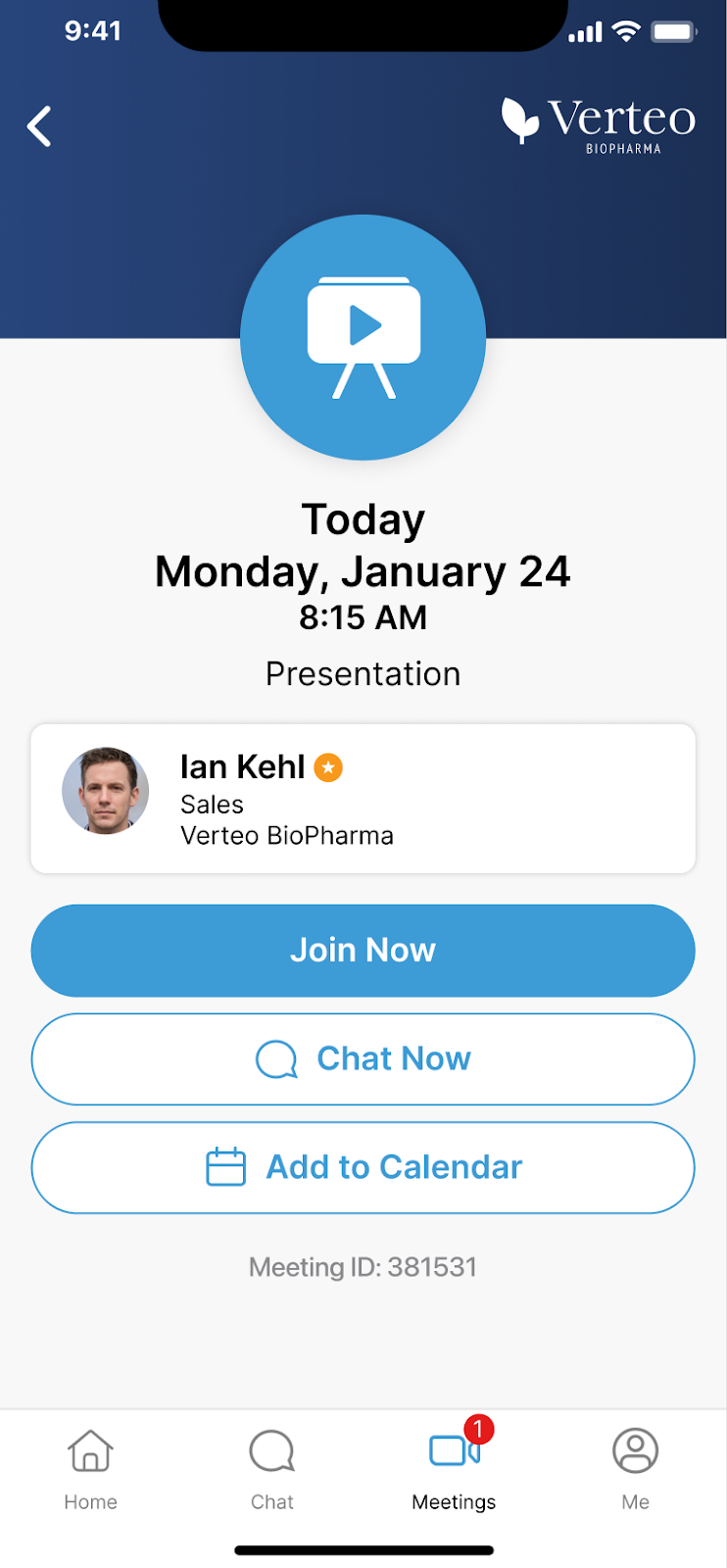Viewport: 727px width, 1568px height.
Task: Join the presentation meeting now
Action: click(363, 950)
